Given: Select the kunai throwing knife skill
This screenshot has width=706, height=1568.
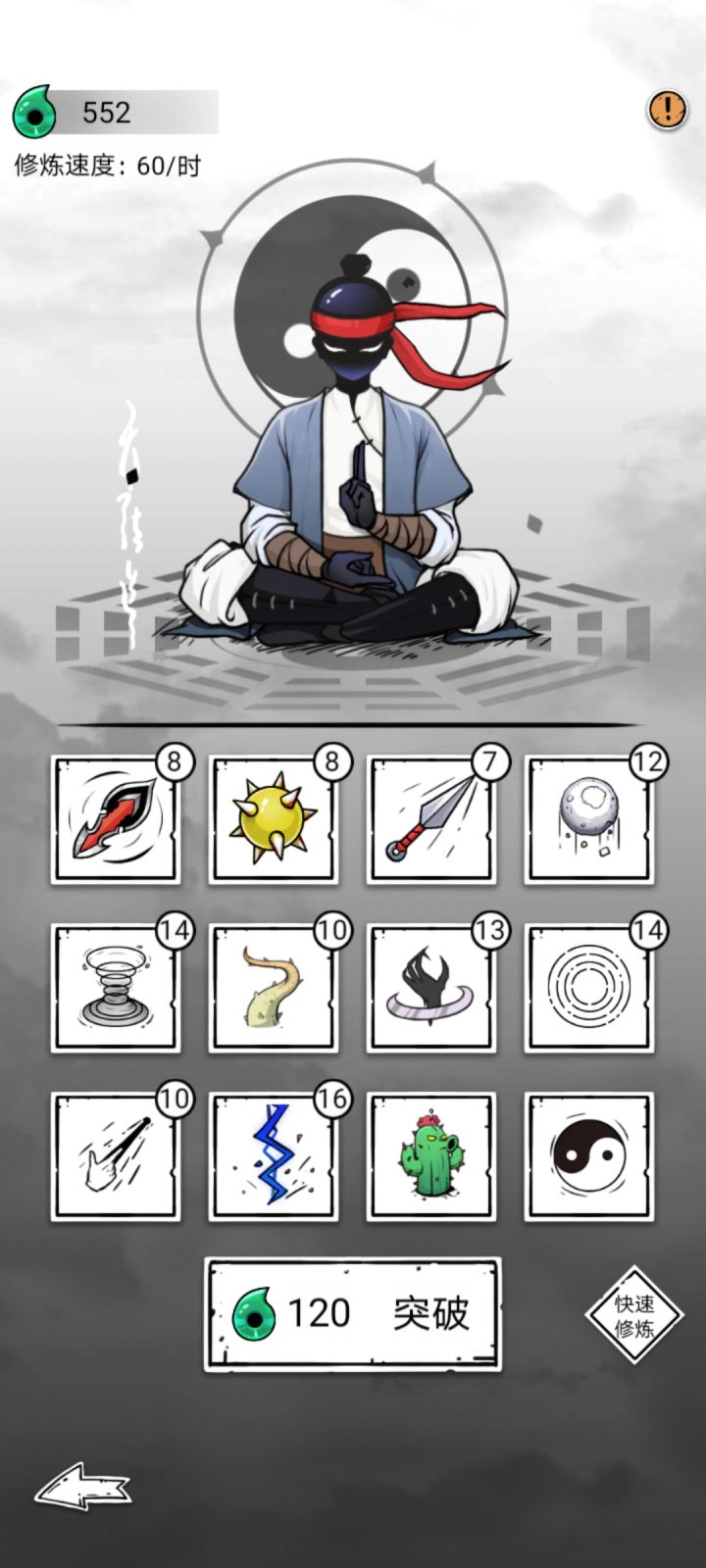Looking at the screenshot, I should pos(432,819).
